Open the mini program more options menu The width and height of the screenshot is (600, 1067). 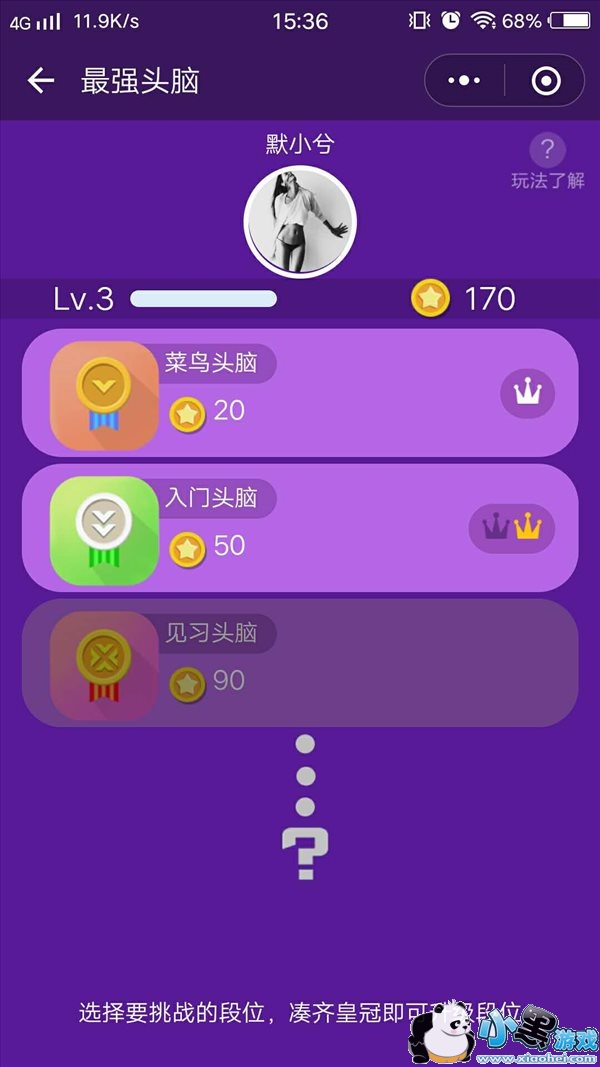click(465, 81)
